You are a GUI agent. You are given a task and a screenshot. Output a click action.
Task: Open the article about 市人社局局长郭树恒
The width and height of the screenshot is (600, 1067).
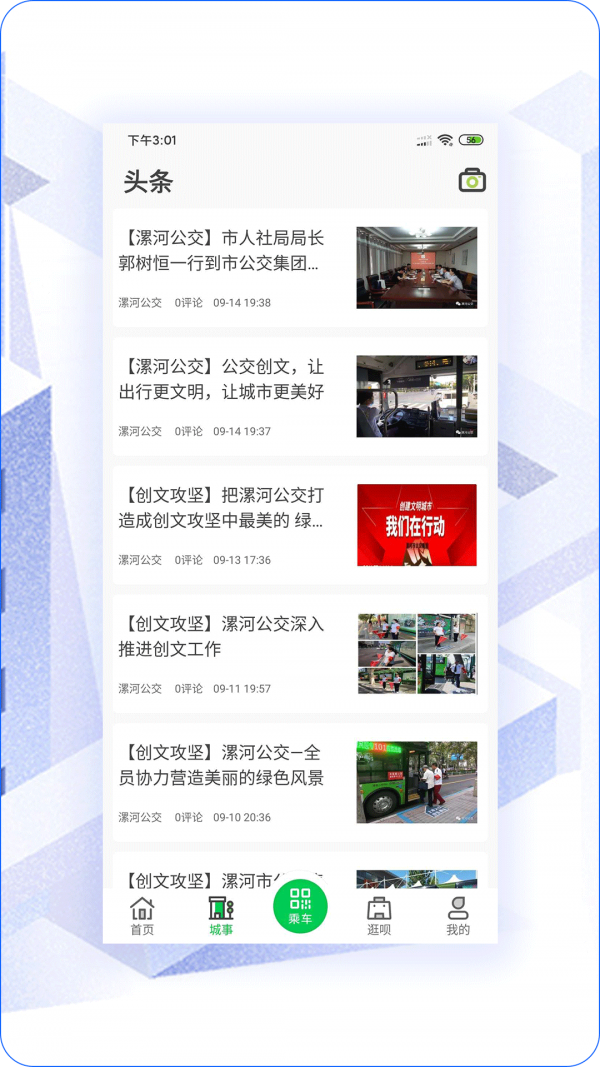(222, 251)
